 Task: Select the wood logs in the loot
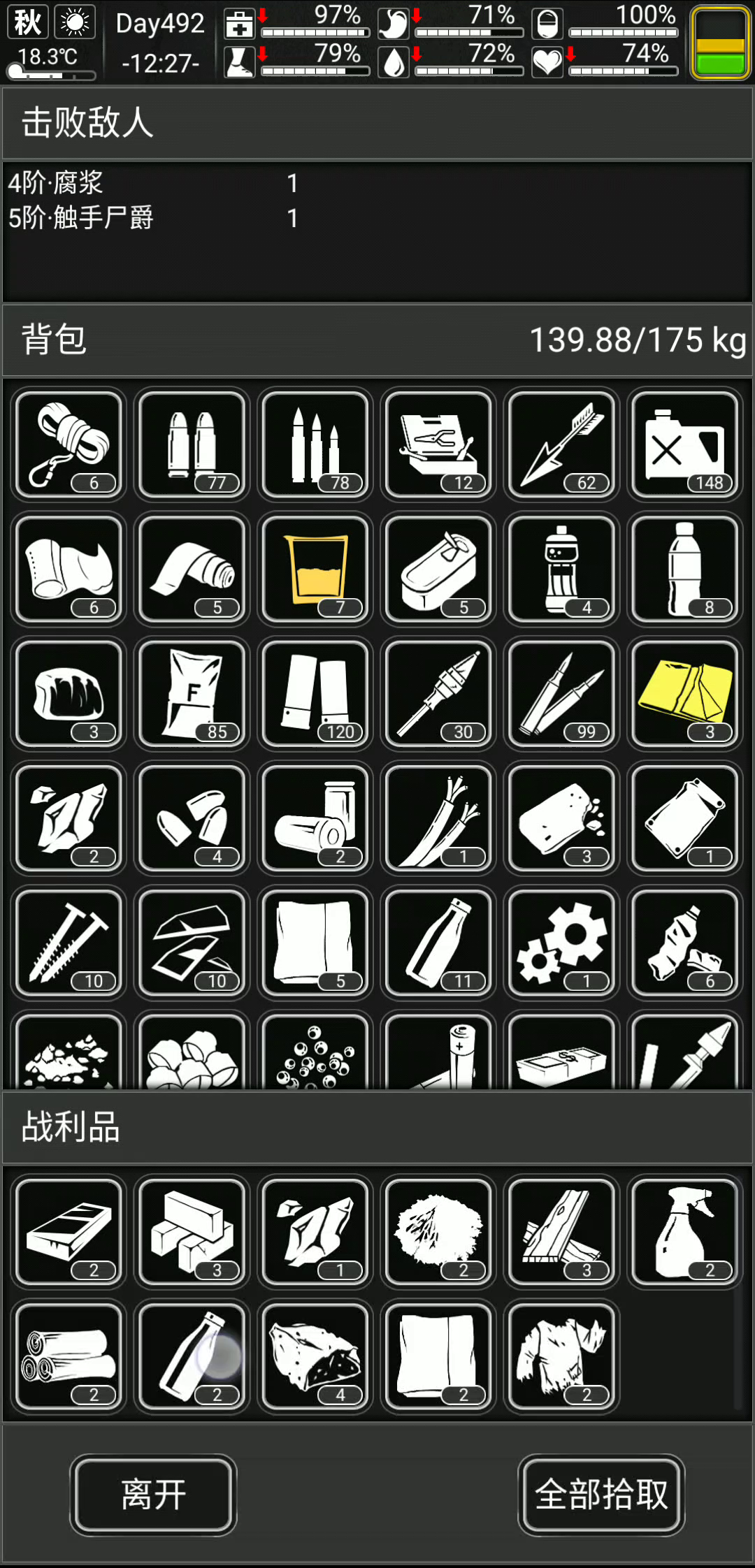tap(69, 1356)
